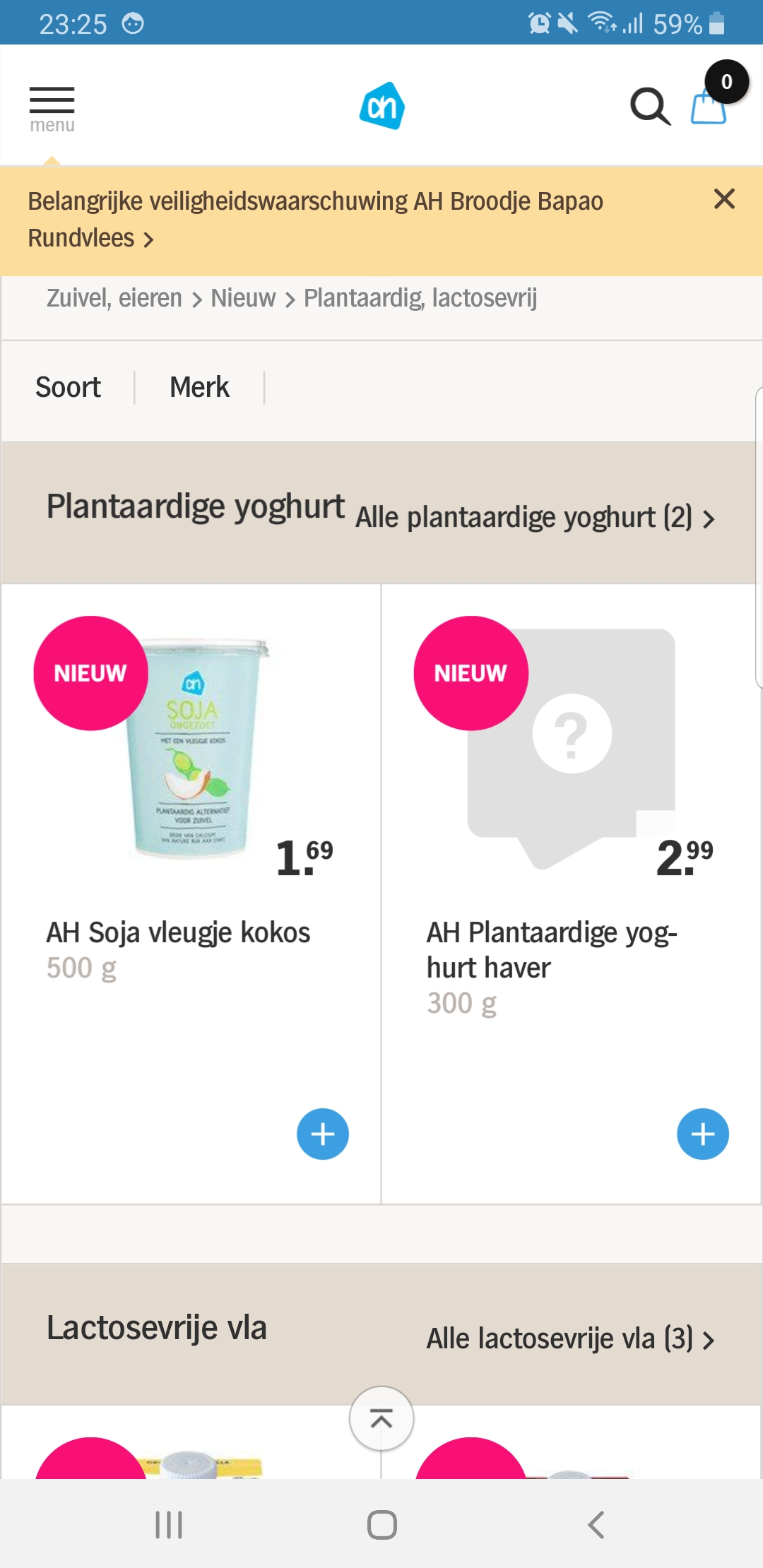The width and height of the screenshot is (763, 1568).
Task: Dismiss the Bapao safety warning banner
Action: pos(724,199)
